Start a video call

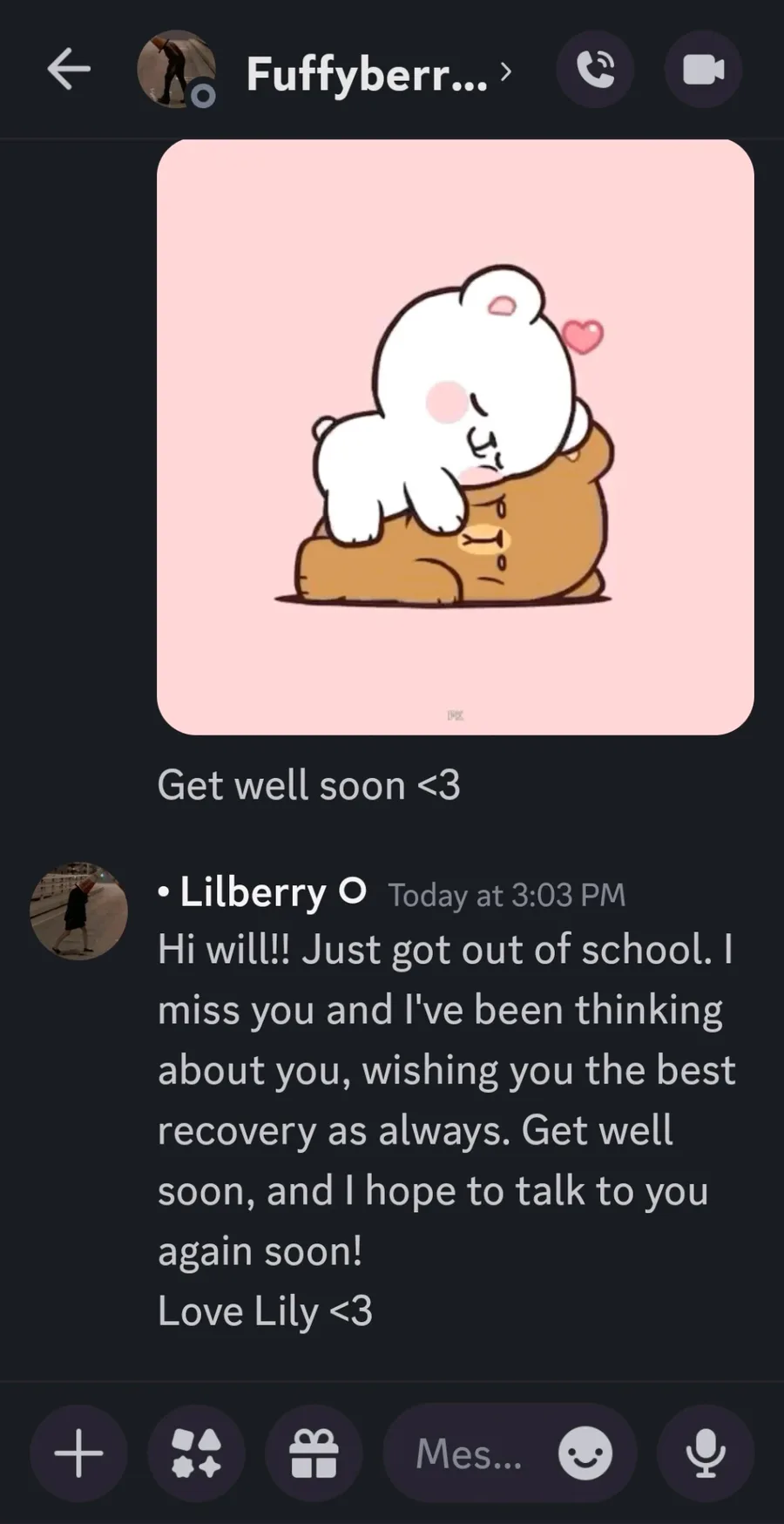pyautogui.click(x=704, y=70)
